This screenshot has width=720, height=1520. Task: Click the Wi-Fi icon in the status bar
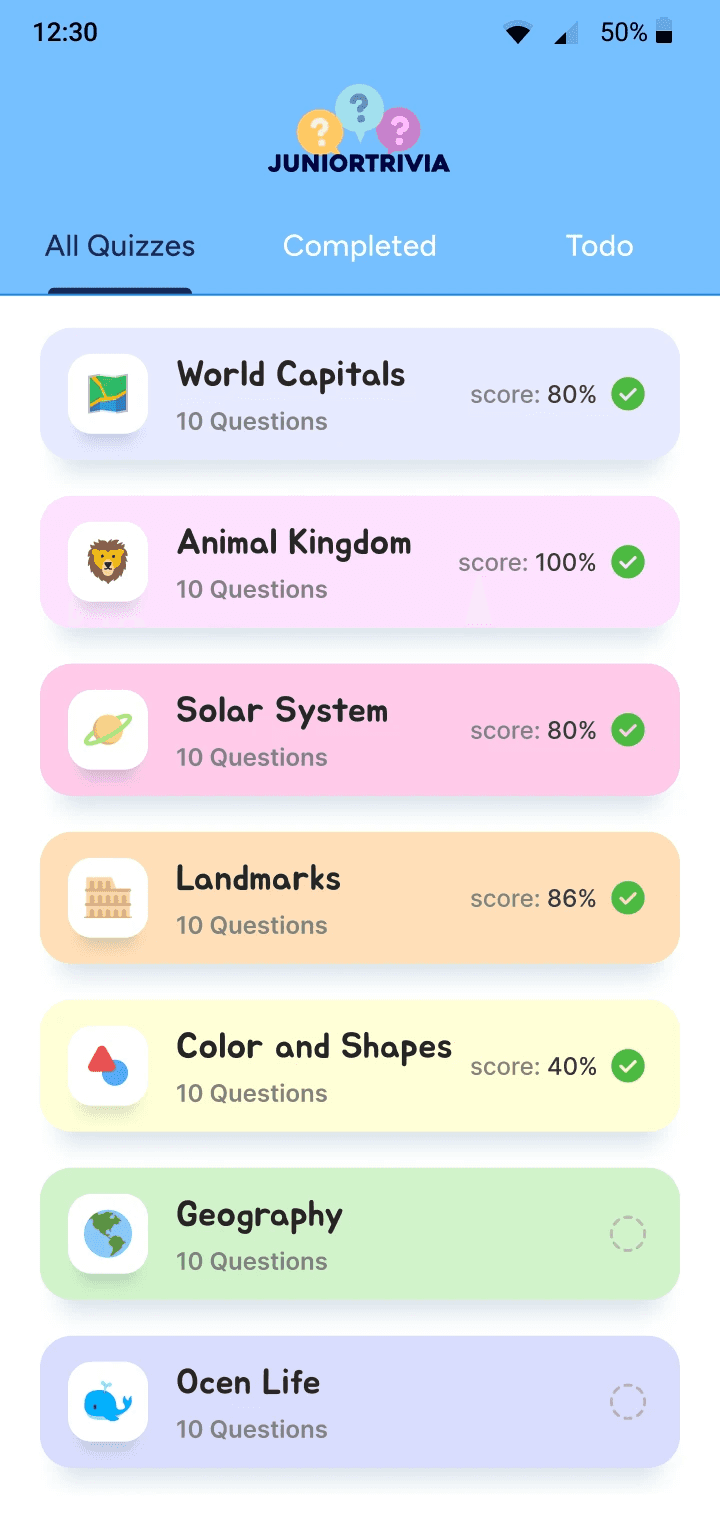click(518, 32)
